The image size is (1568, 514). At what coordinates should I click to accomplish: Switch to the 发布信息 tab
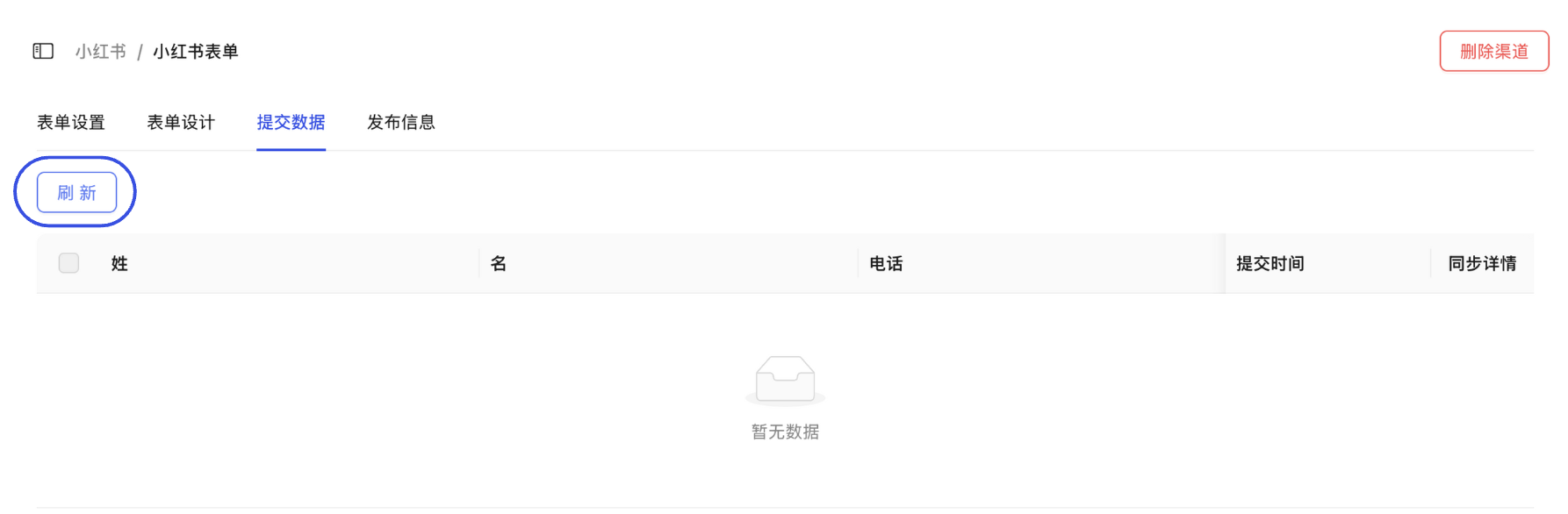coord(401,123)
